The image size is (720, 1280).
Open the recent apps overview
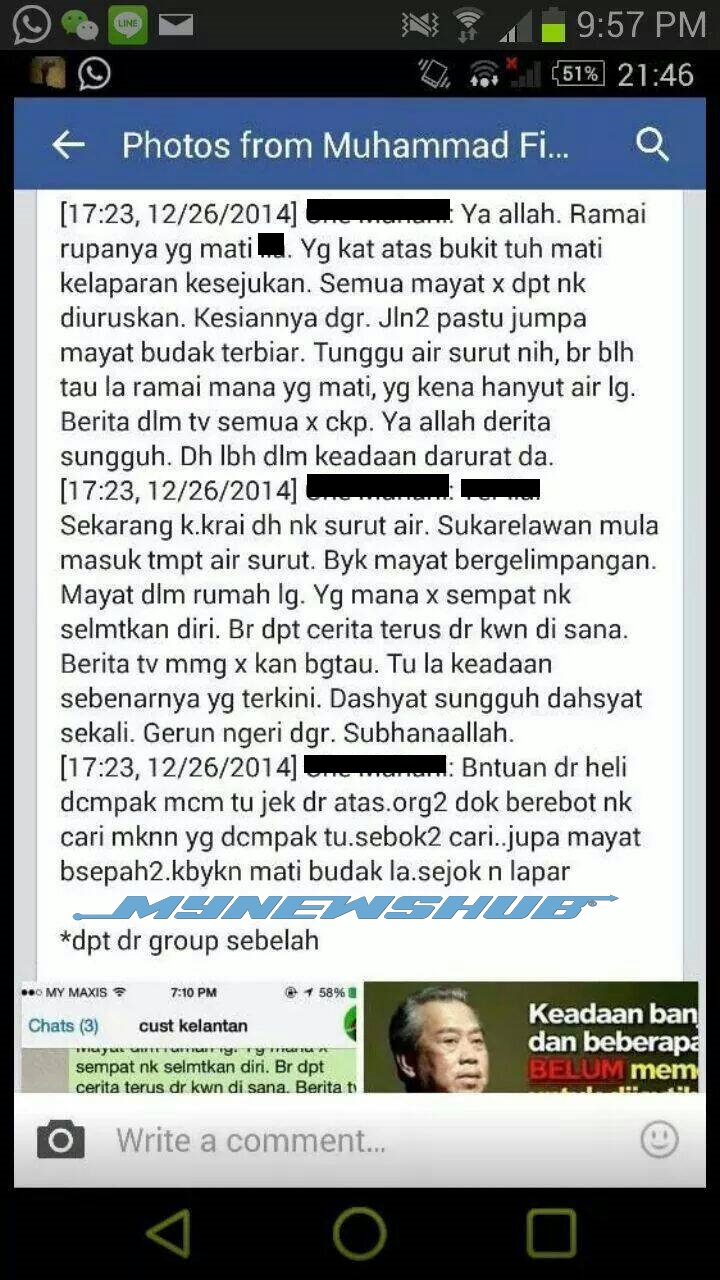pyautogui.click(x=551, y=1232)
